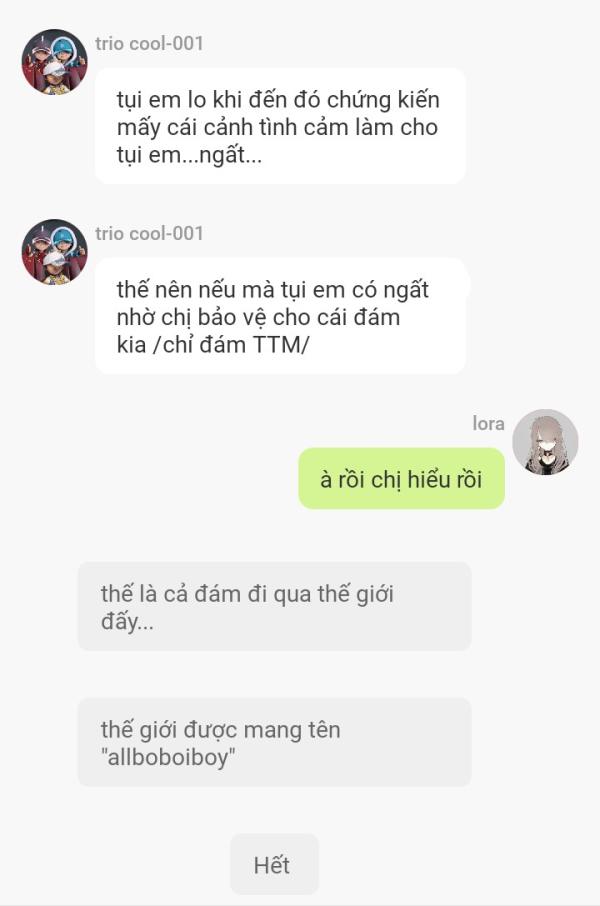Tap the "Hết" end button
The width and height of the screenshot is (600, 906).
point(274,864)
